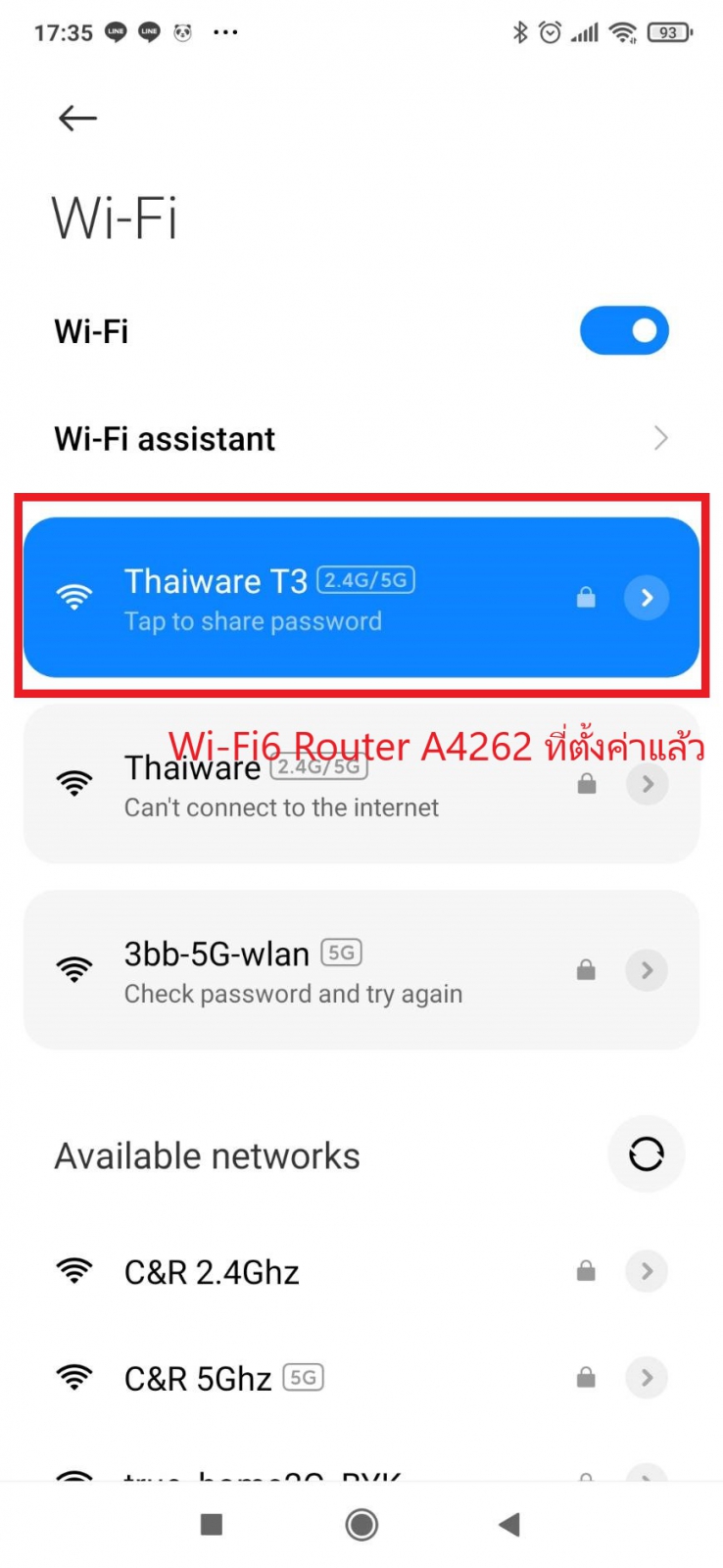This screenshot has height=1568, width=723.
Task: Open Wi-Fi assistant settings
Action: pyautogui.click(x=361, y=438)
